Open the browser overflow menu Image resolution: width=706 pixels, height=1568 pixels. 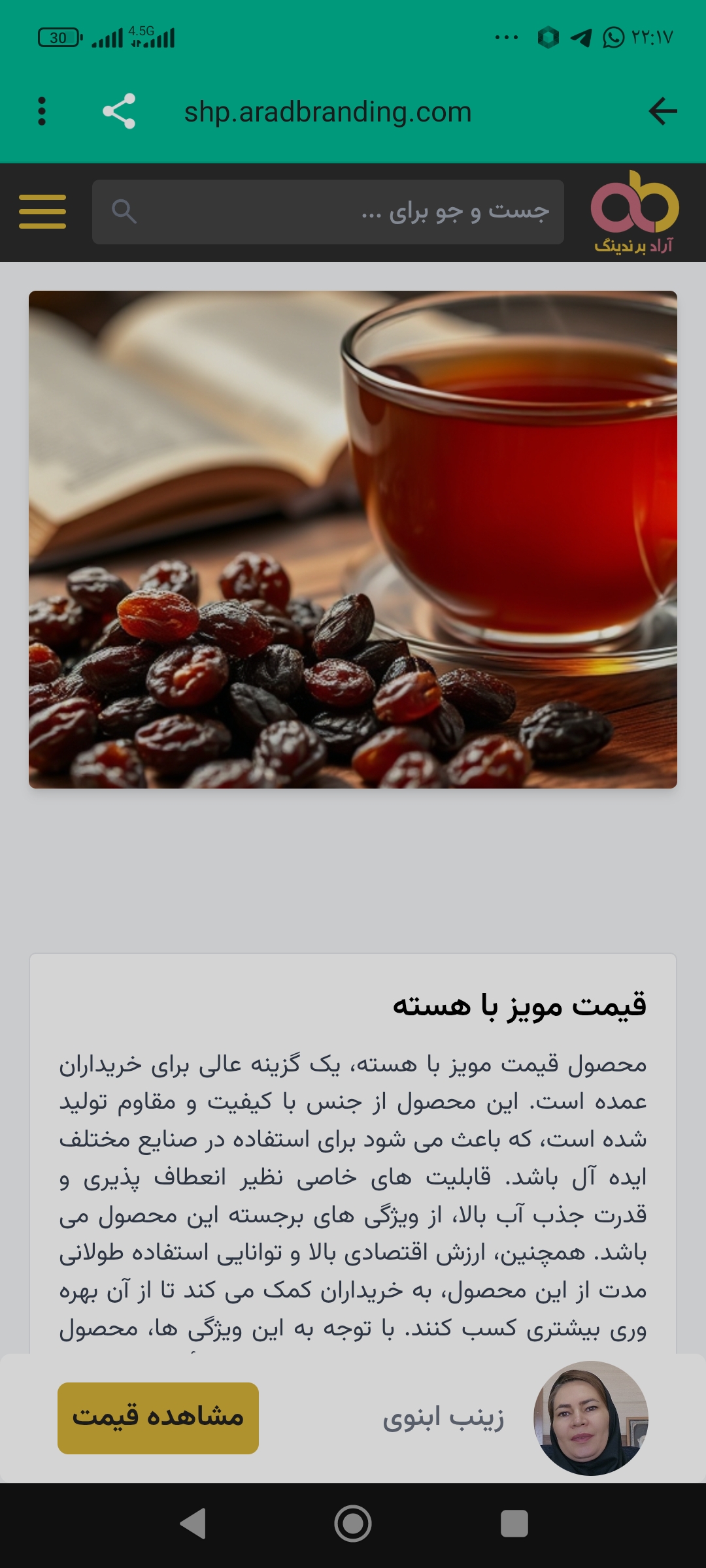[42, 112]
